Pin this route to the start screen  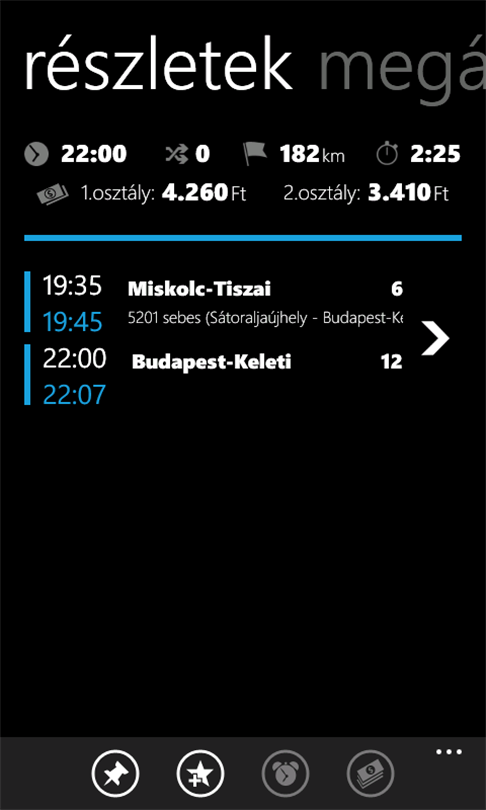coord(115,774)
